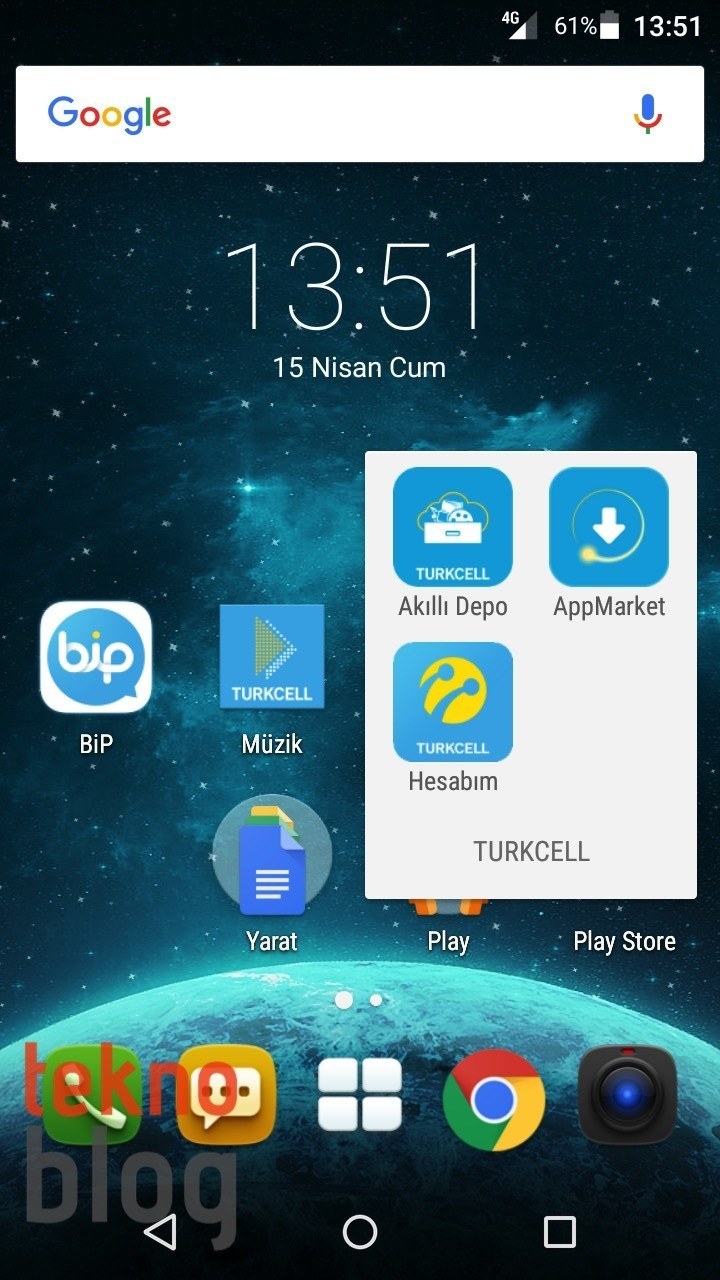Start Google voice search with the microphone
This screenshot has height=1280, width=720.
pyautogui.click(x=647, y=114)
